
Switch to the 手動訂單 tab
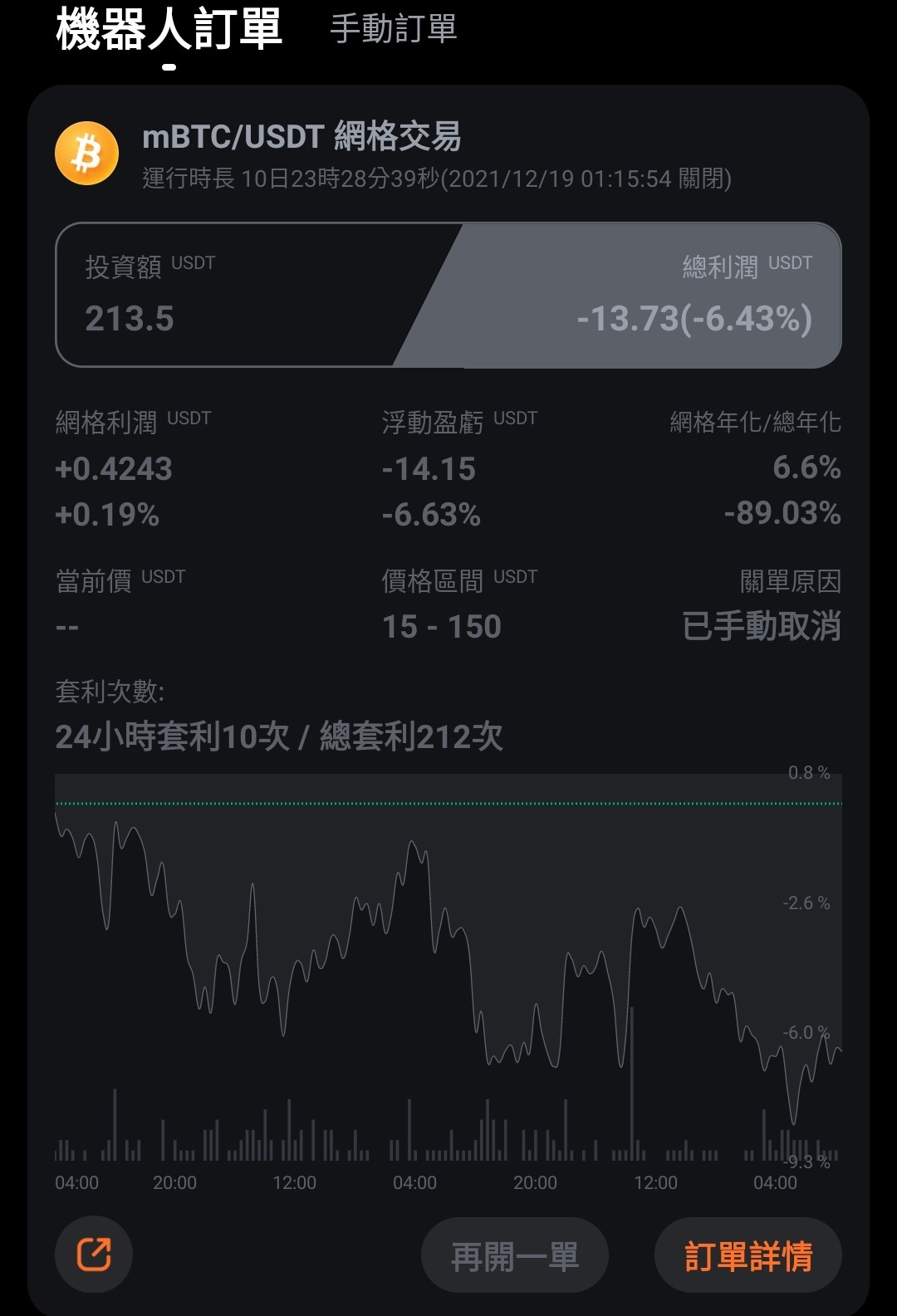pos(394,29)
